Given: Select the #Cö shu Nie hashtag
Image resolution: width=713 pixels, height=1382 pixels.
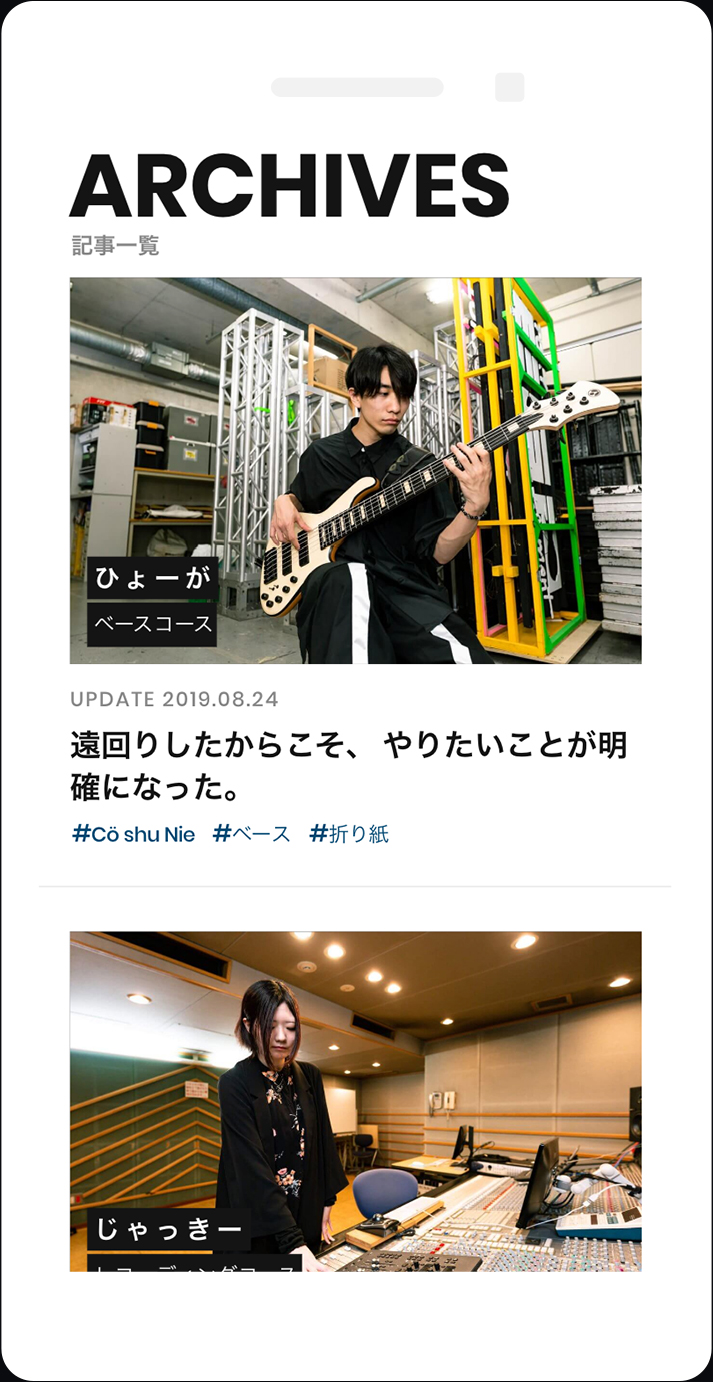Looking at the screenshot, I should point(134,834).
